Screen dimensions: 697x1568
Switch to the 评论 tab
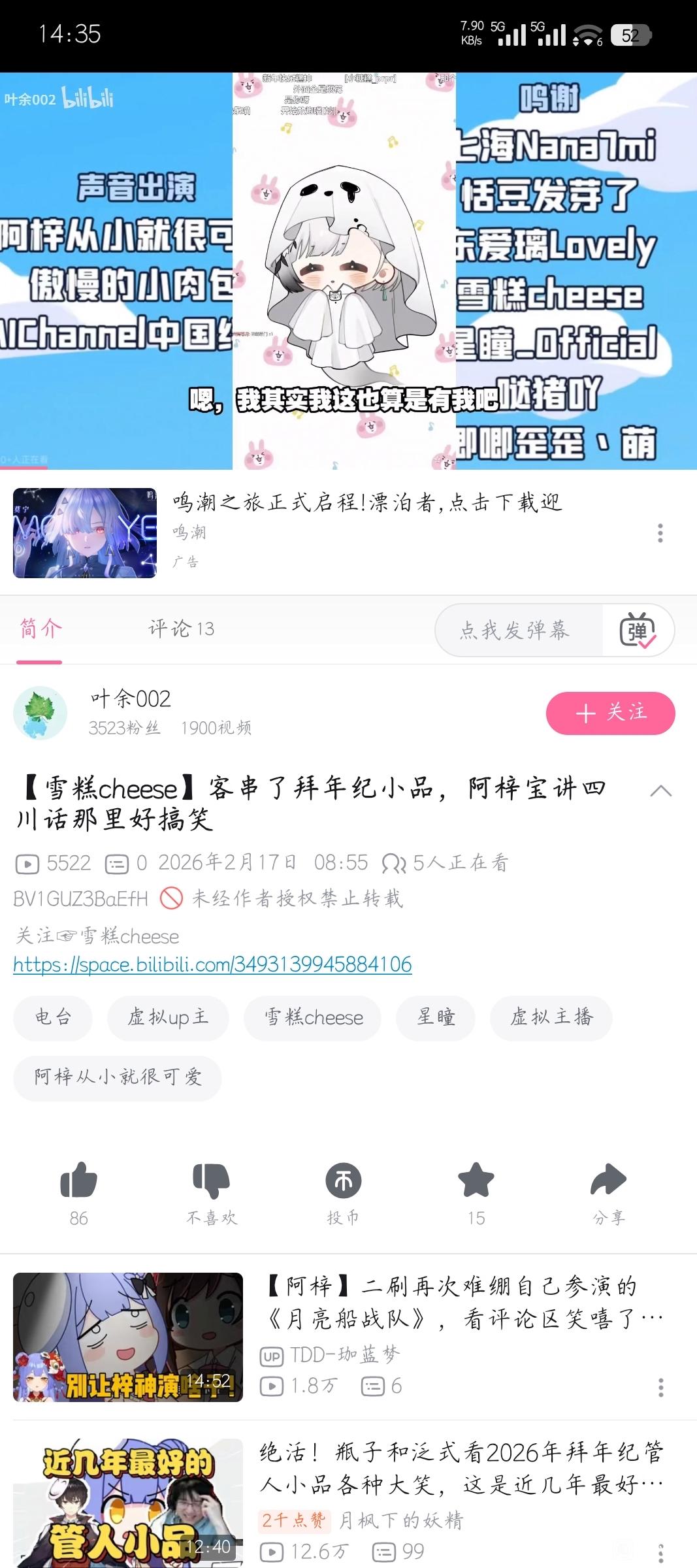pos(181,629)
